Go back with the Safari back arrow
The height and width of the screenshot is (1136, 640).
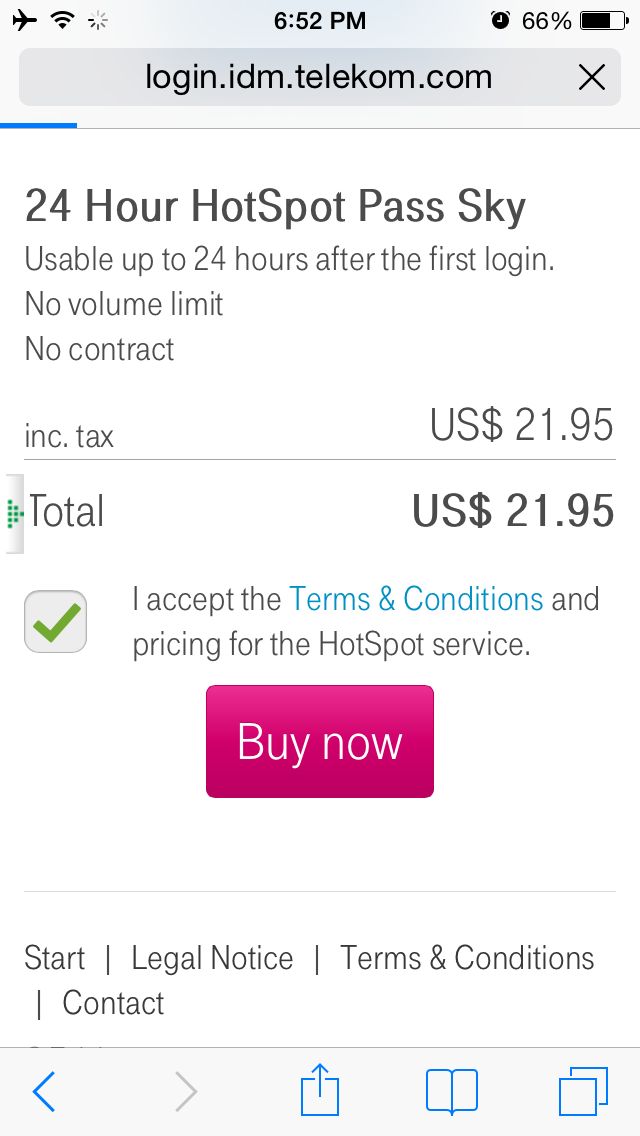pos(44,1091)
